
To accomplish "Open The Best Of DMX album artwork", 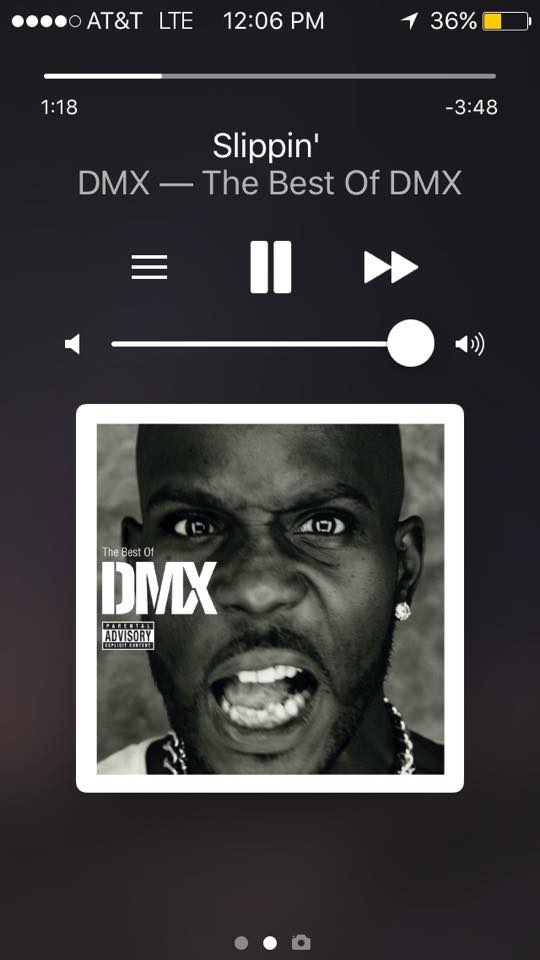I will click(x=270, y=598).
